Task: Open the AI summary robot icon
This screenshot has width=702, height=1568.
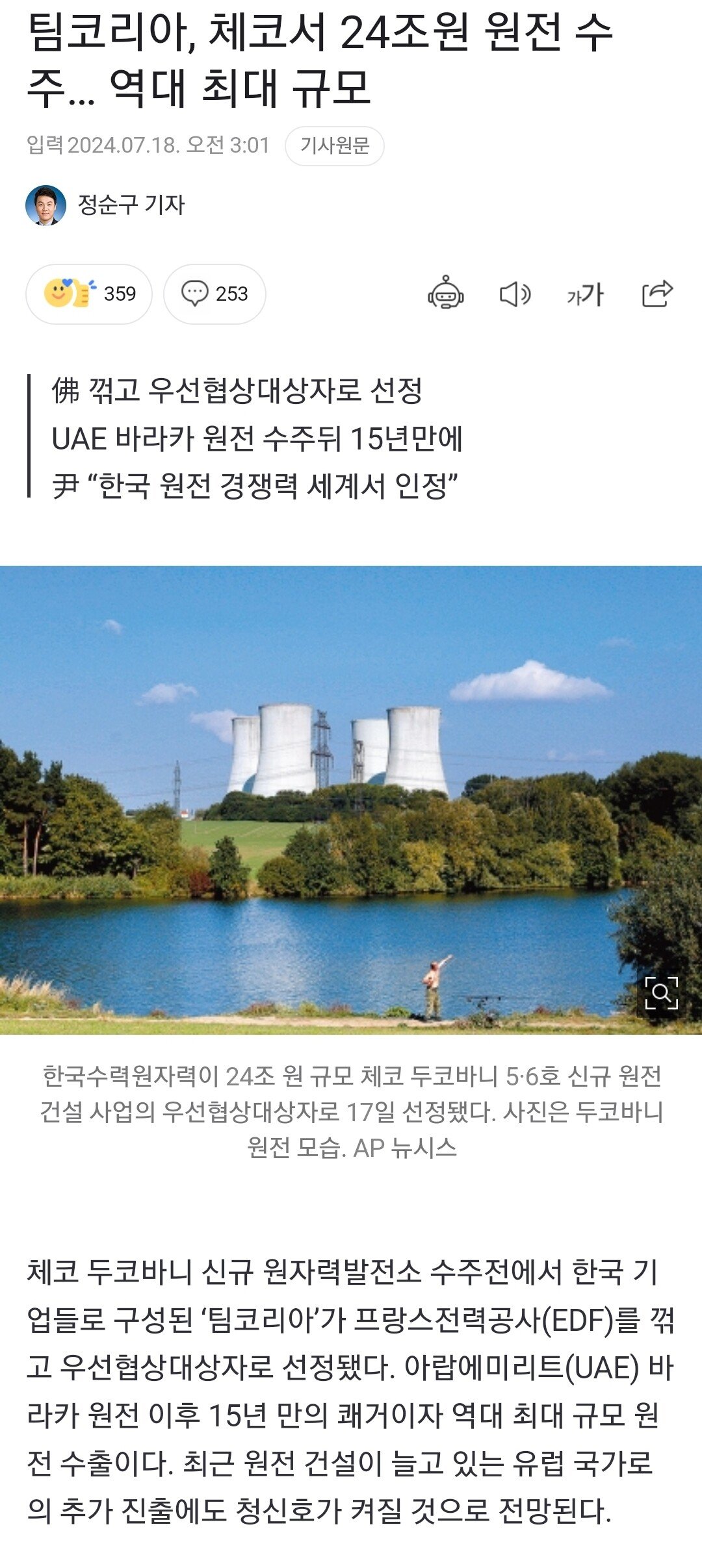Action: pyautogui.click(x=445, y=294)
